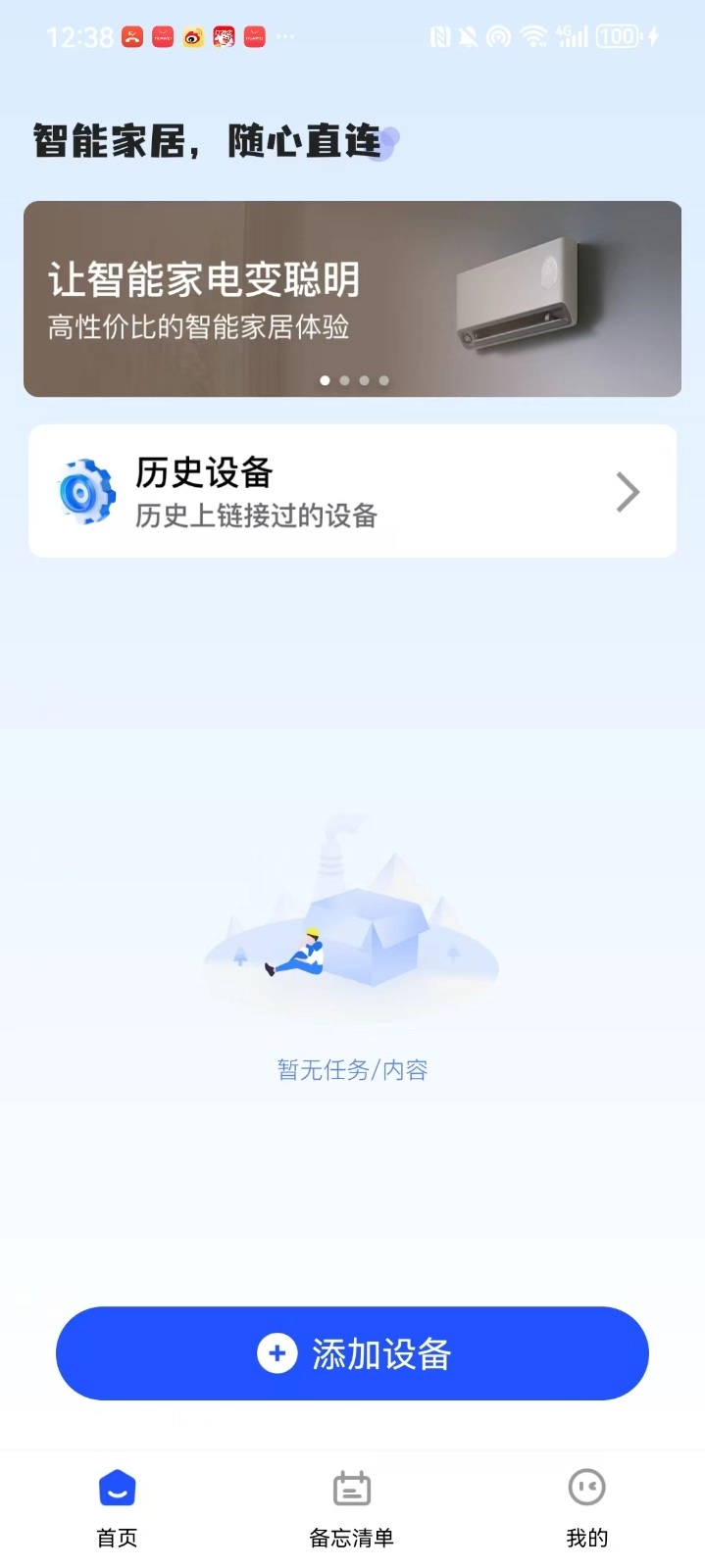Tap the 添加设备 button
This screenshot has width=705, height=1568.
coord(352,1353)
